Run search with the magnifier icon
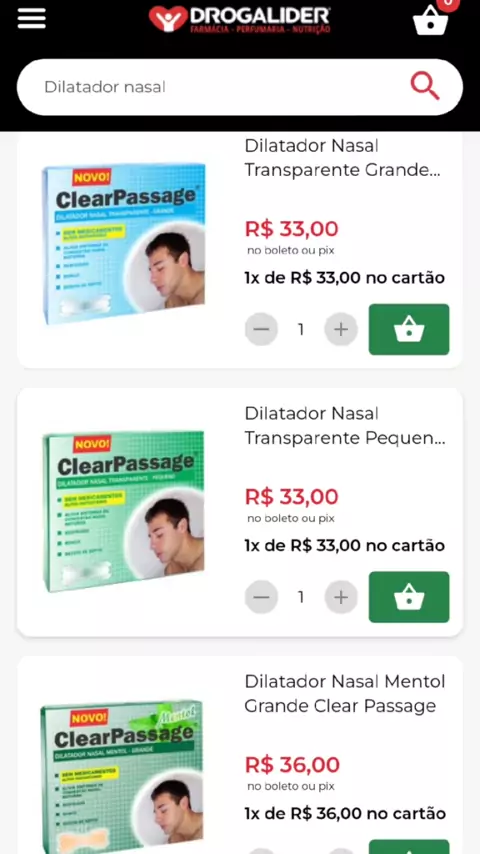The image size is (480, 854). tap(424, 87)
